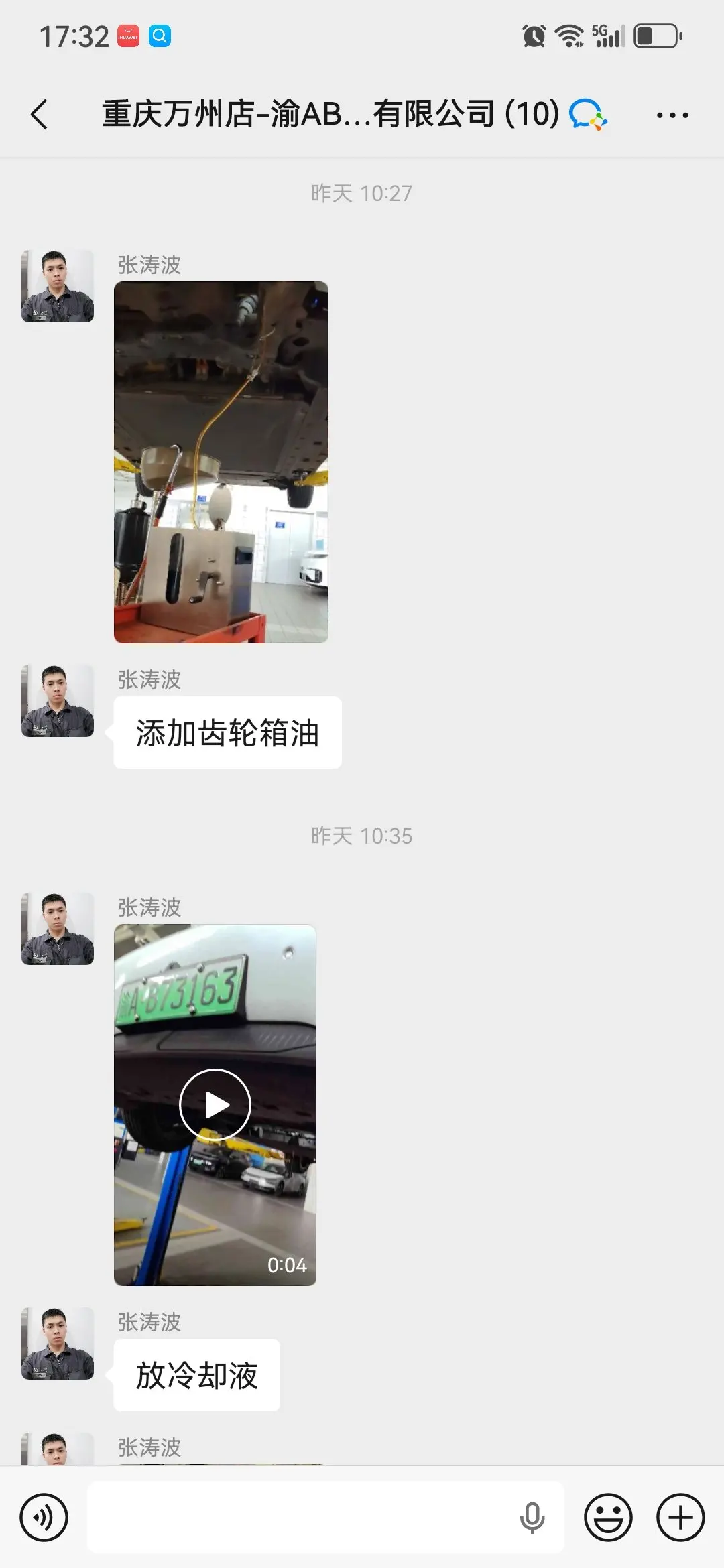
Task: Open 张涛波's avatar next to 添加齿轮箱油
Action: coord(58,701)
